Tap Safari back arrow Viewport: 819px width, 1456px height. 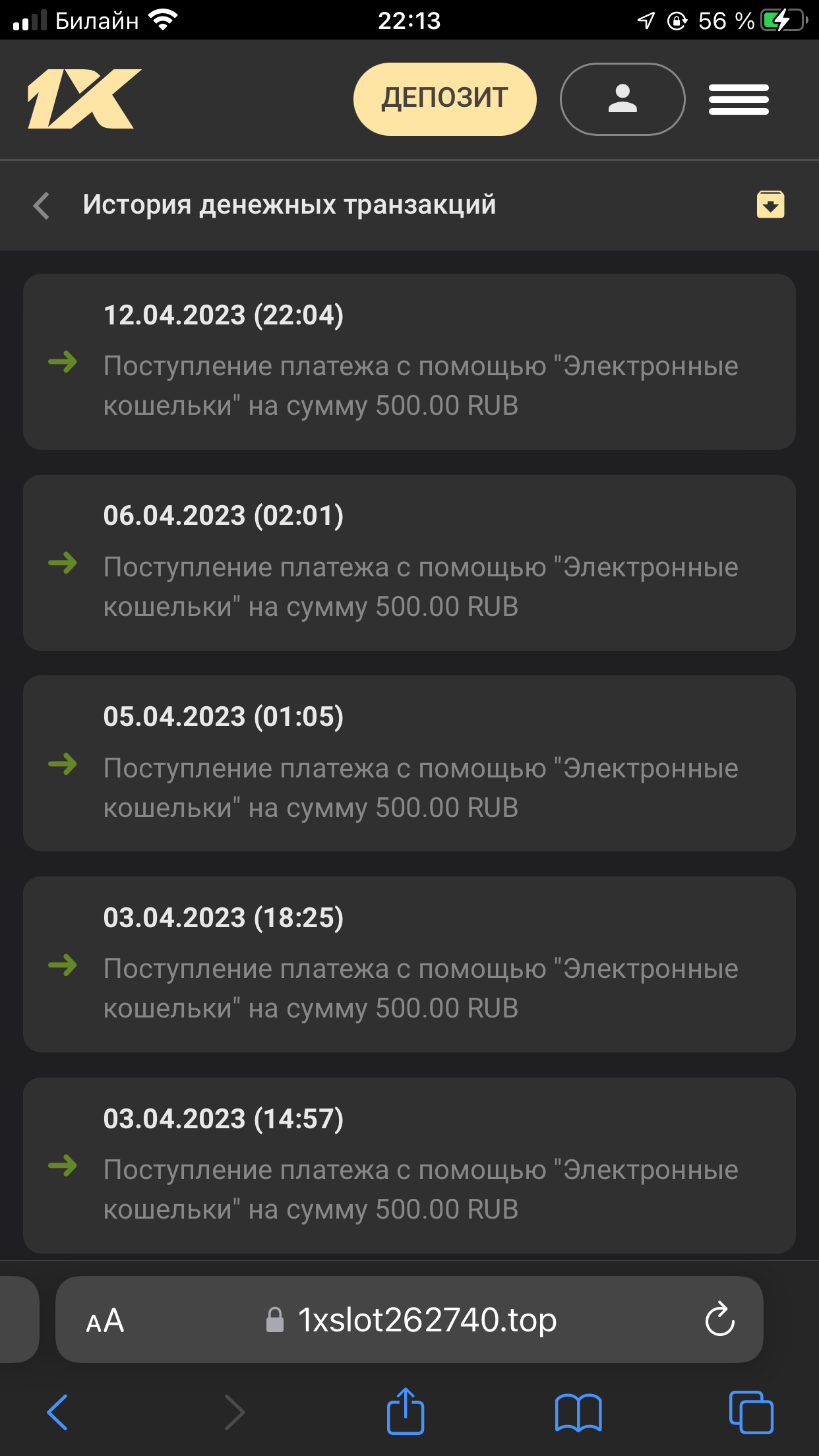(x=58, y=1412)
